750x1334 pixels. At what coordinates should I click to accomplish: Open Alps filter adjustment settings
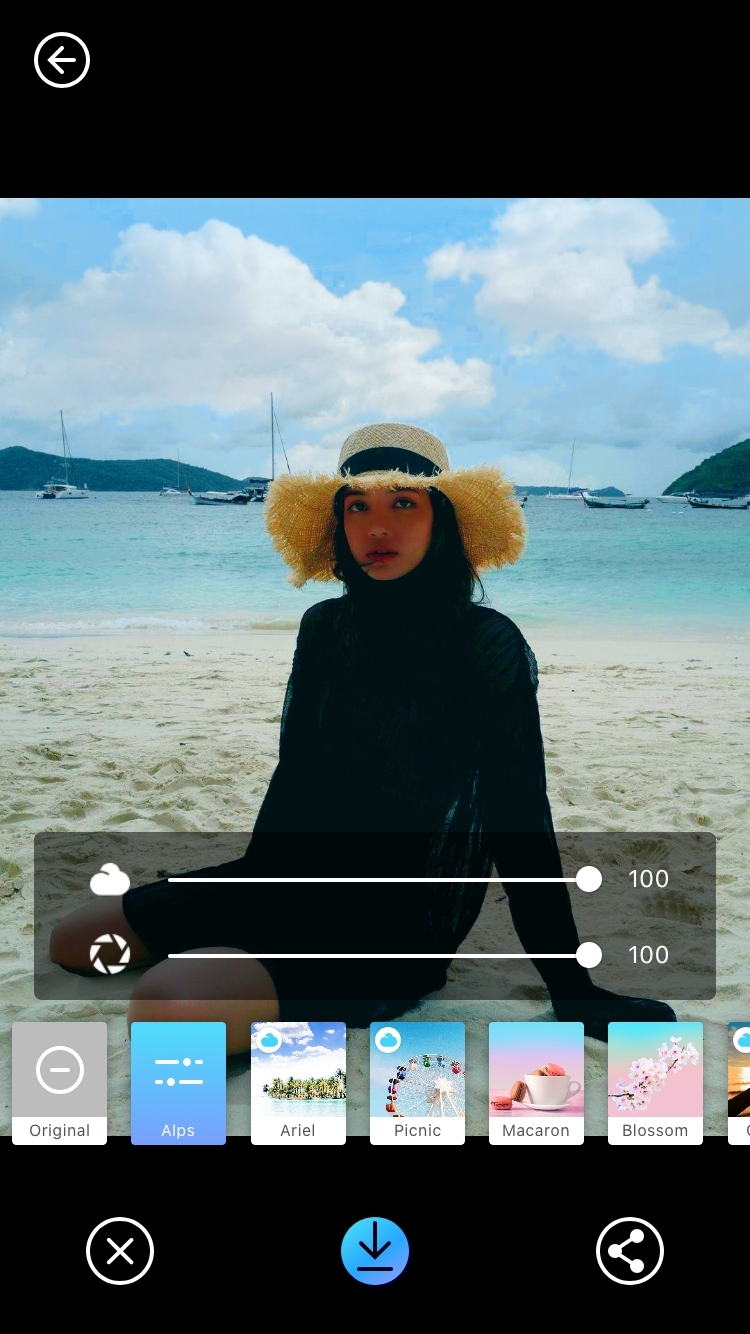(178, 1082)
